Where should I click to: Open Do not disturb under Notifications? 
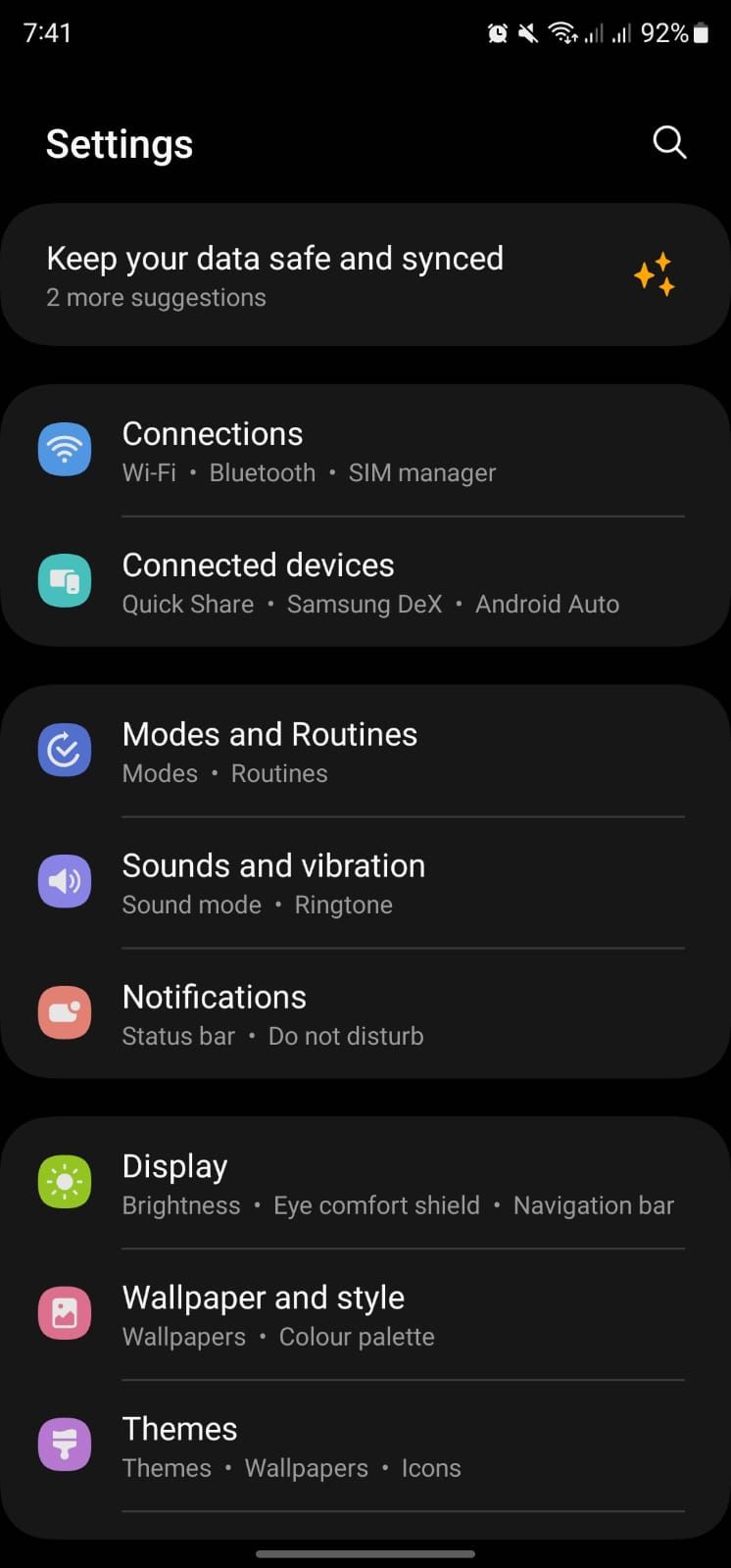(346, 1035)
